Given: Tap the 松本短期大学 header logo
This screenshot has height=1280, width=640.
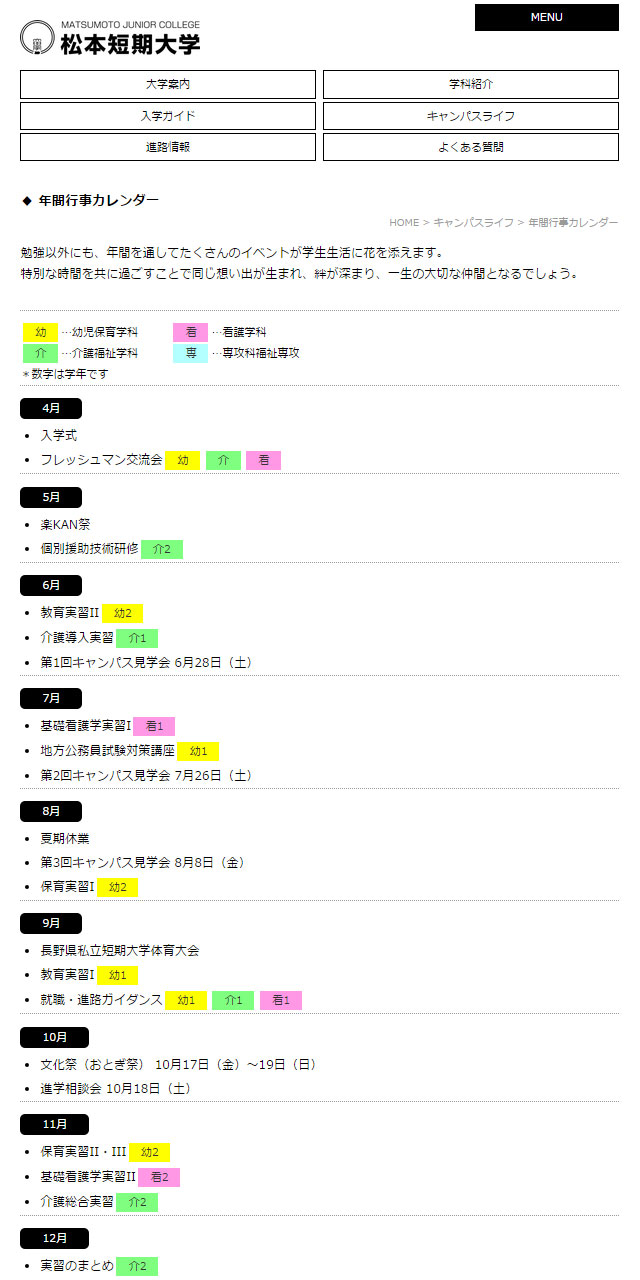Looking at the screenshot, I should coord(111,38).
